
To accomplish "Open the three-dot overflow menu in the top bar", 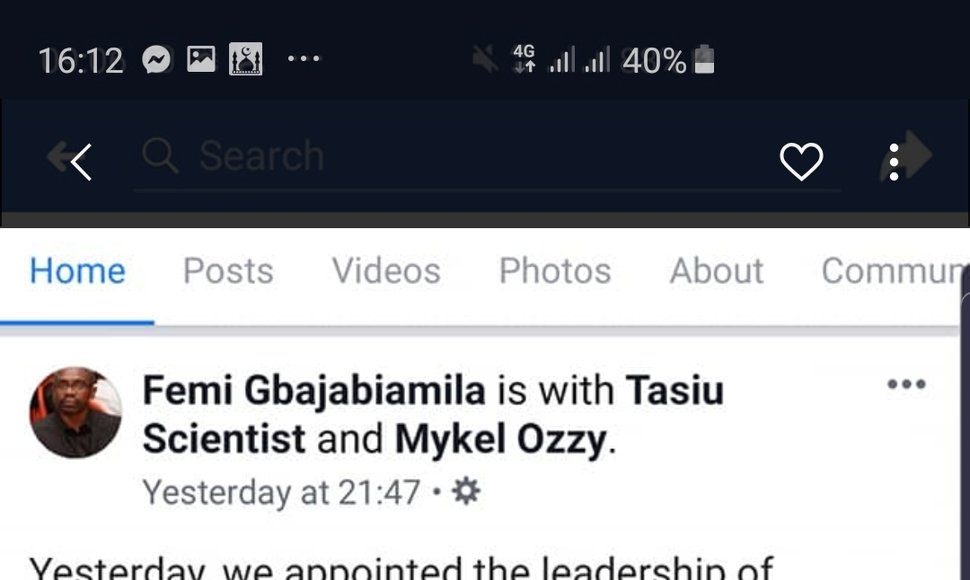I will (894, 162).
